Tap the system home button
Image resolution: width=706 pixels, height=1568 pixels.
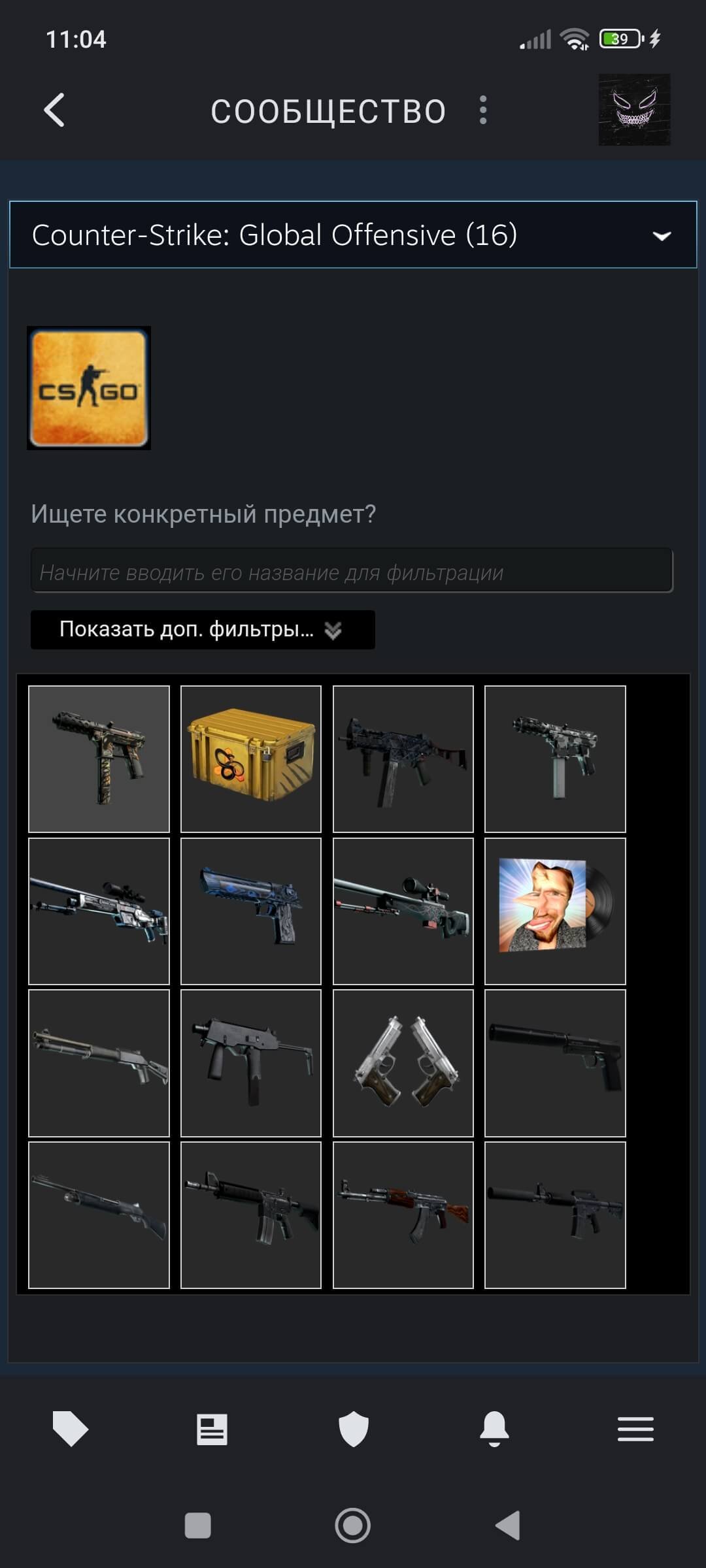coord(353,1526)
